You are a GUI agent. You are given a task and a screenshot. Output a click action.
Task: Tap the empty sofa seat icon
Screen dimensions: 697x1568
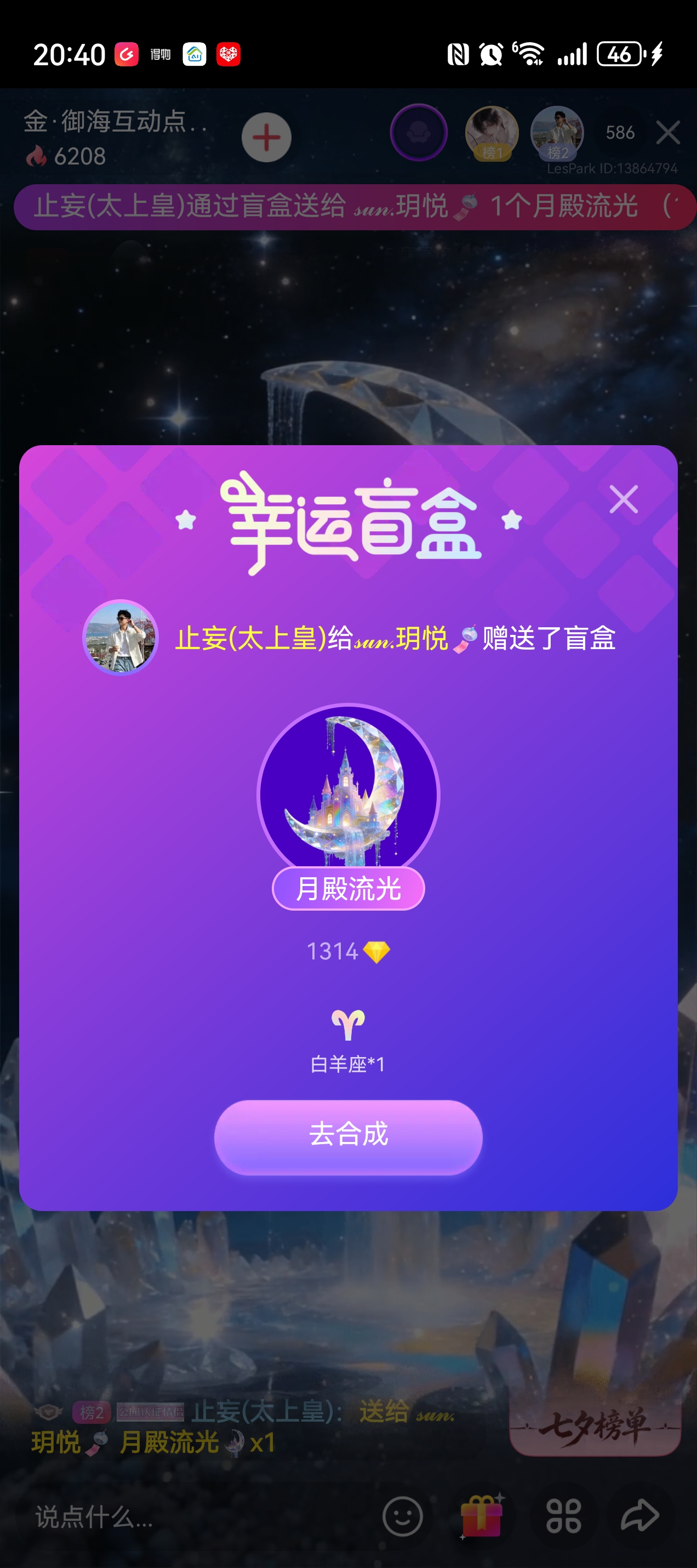(x=419, y=133)
